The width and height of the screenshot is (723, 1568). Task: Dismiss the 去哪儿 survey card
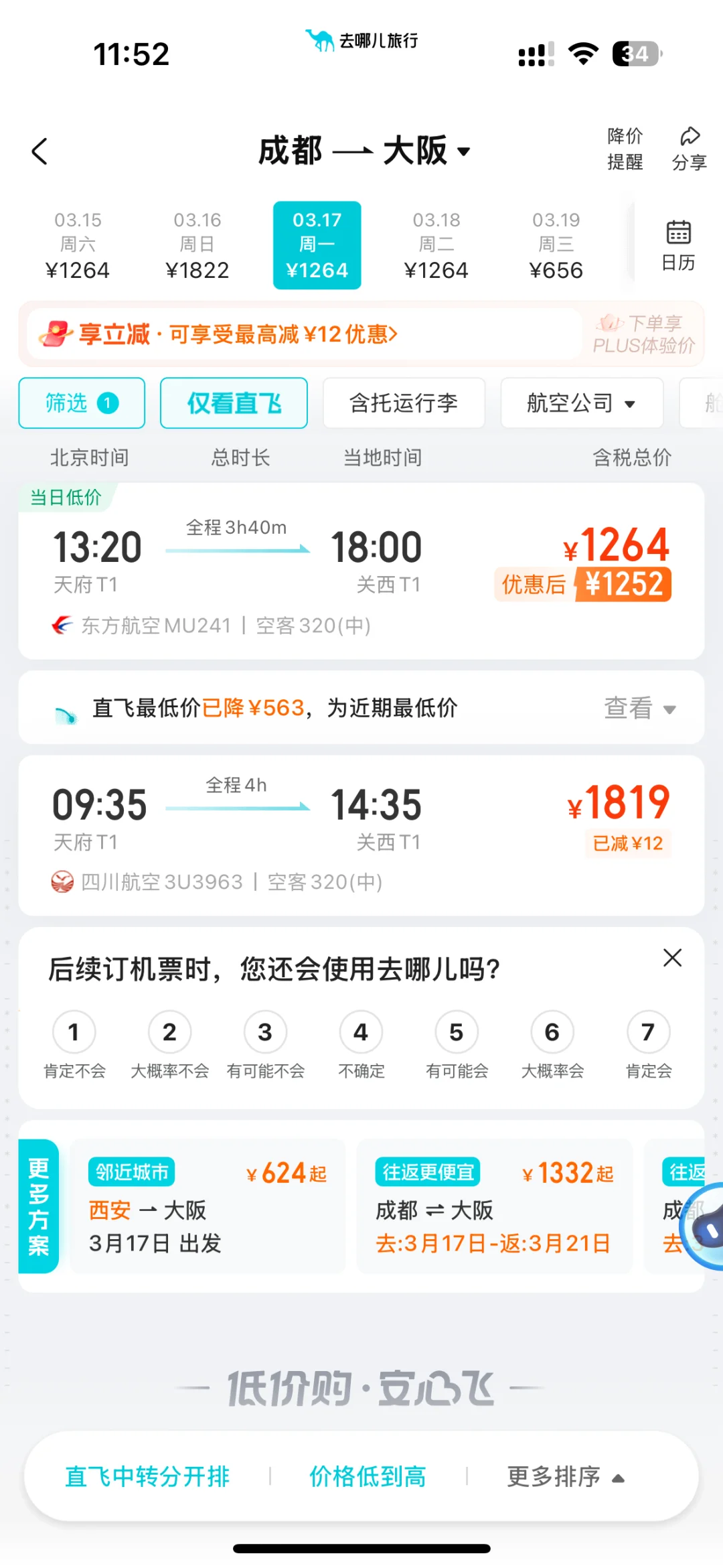[x=672, y=958]
